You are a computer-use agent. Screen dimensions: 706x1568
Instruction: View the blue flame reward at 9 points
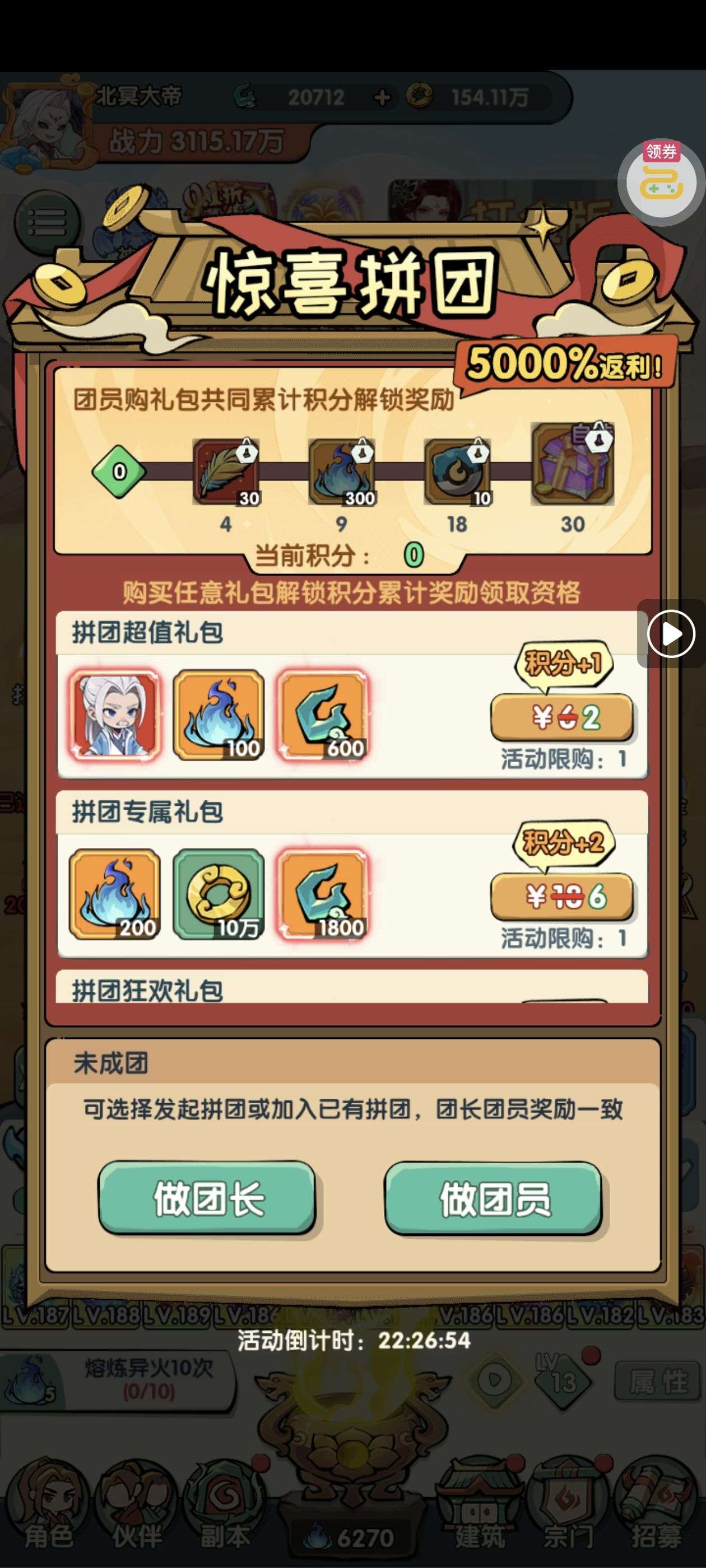(x=342, y=472)
